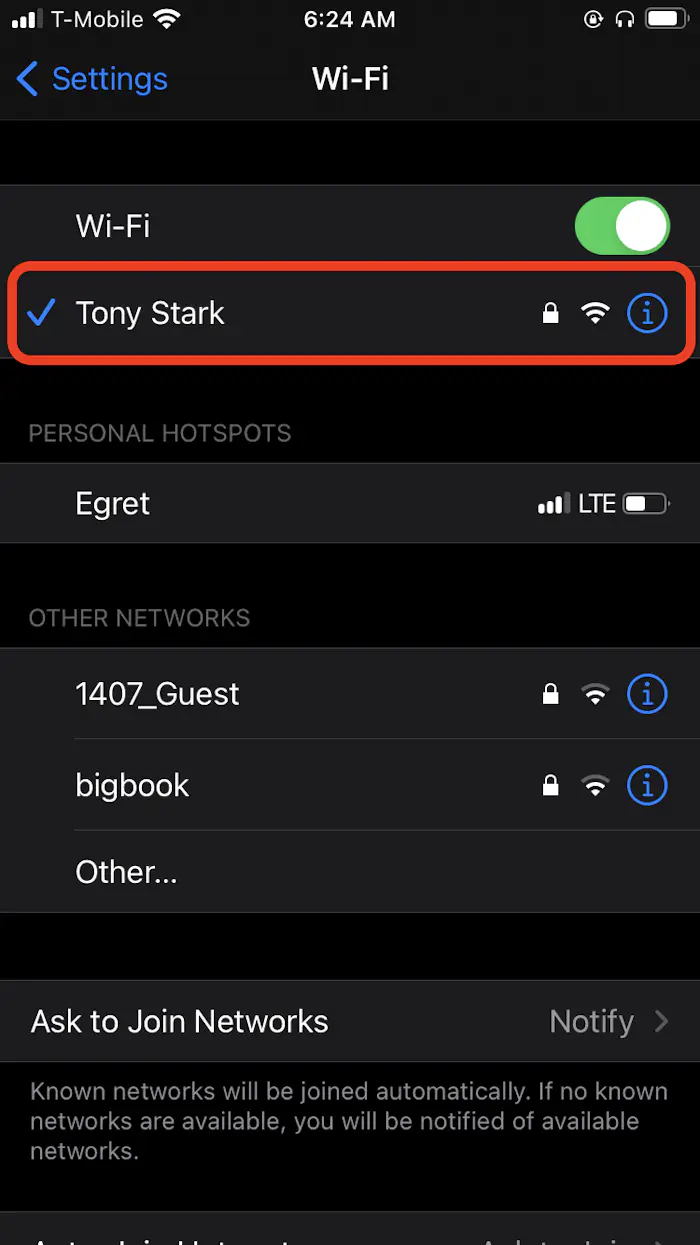The image size is (700, 1245).
Task: Go back to Settings
Action: coord(92,79)
